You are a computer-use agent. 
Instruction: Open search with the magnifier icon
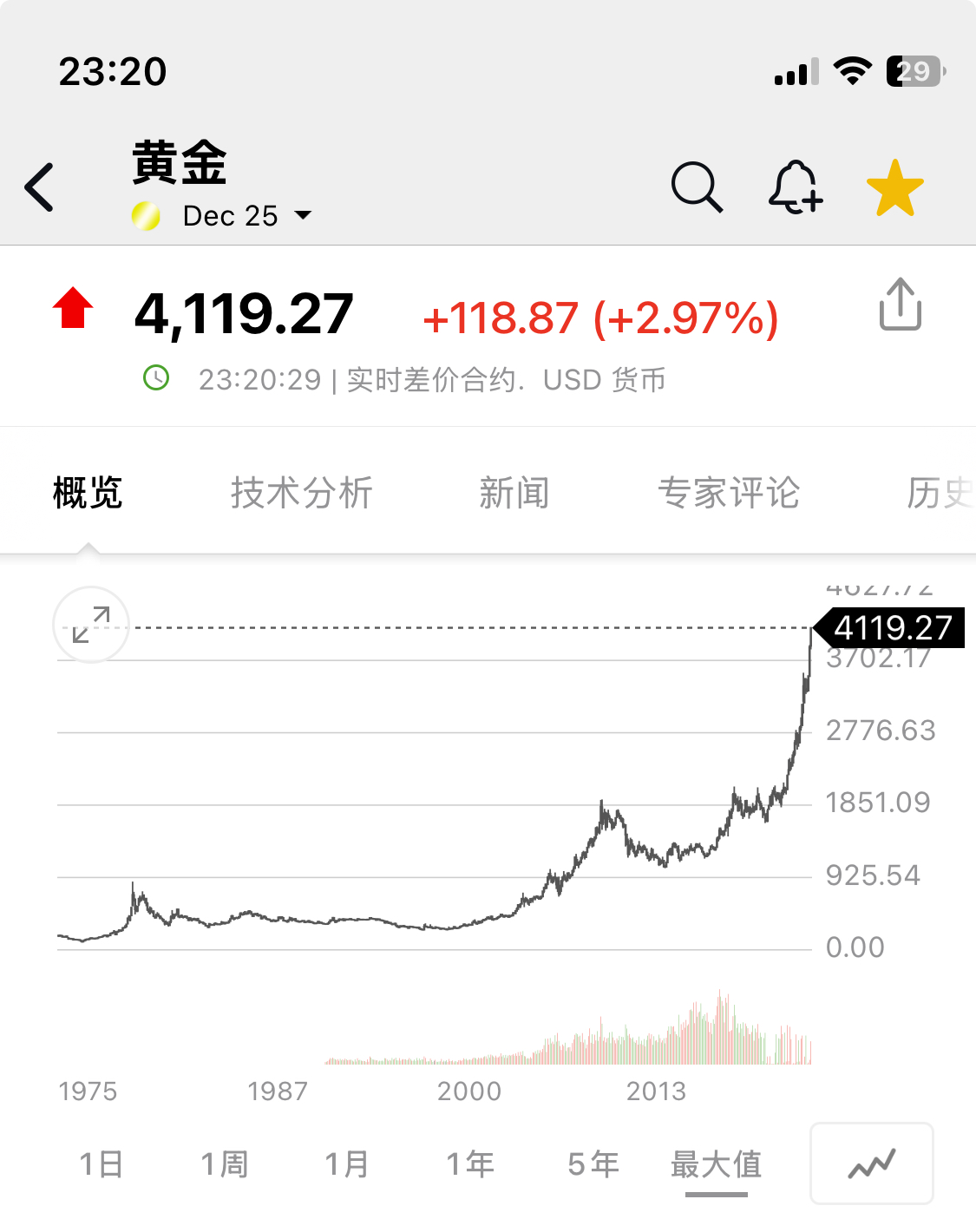[x=697, y=187]
